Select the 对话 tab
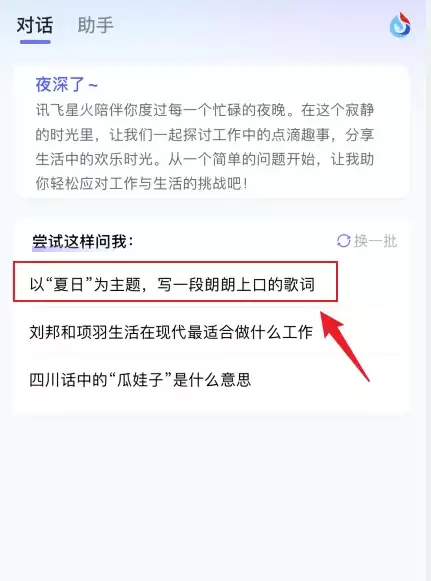431x581 pixels. click(x=35, y=26)
